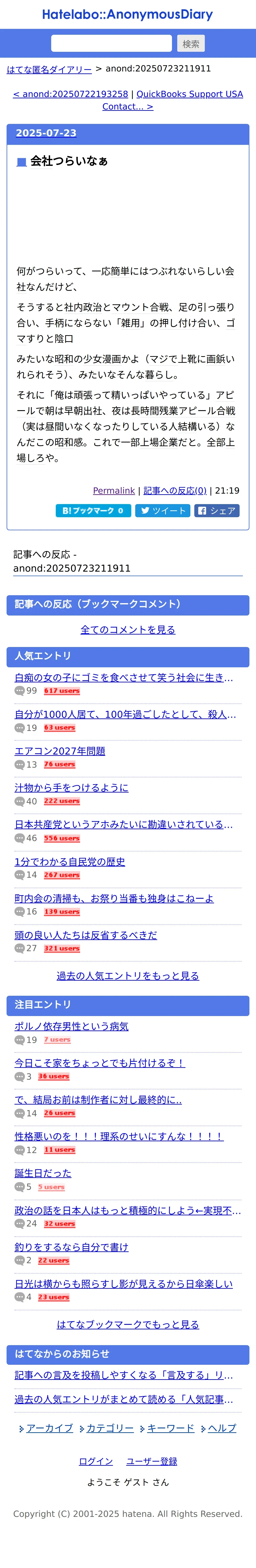Go to the ログイン page
Image resolution: width=256 pixels, height=1568 pixels.
pos(96,1461)
